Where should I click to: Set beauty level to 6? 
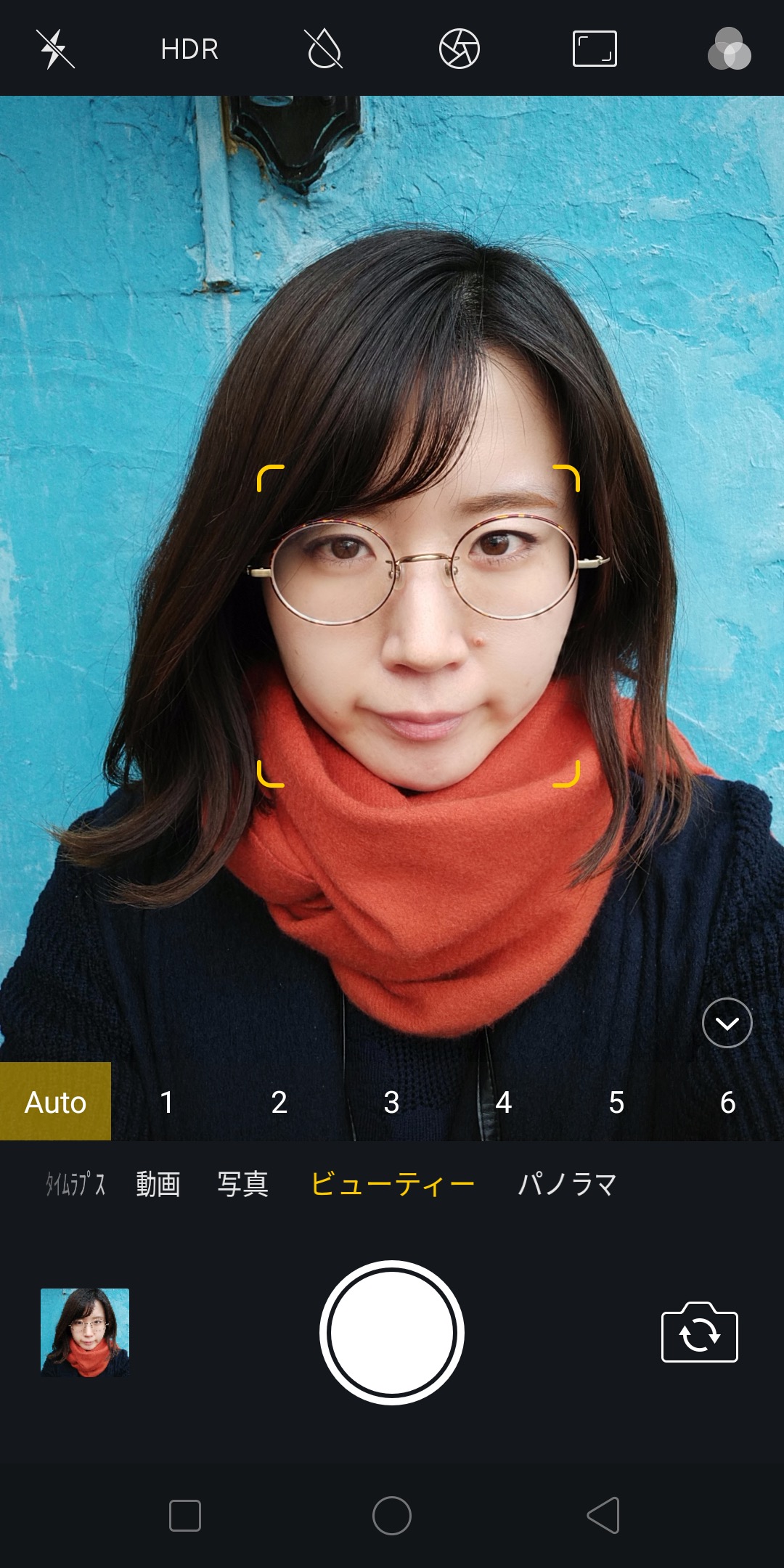point(727,1102)
